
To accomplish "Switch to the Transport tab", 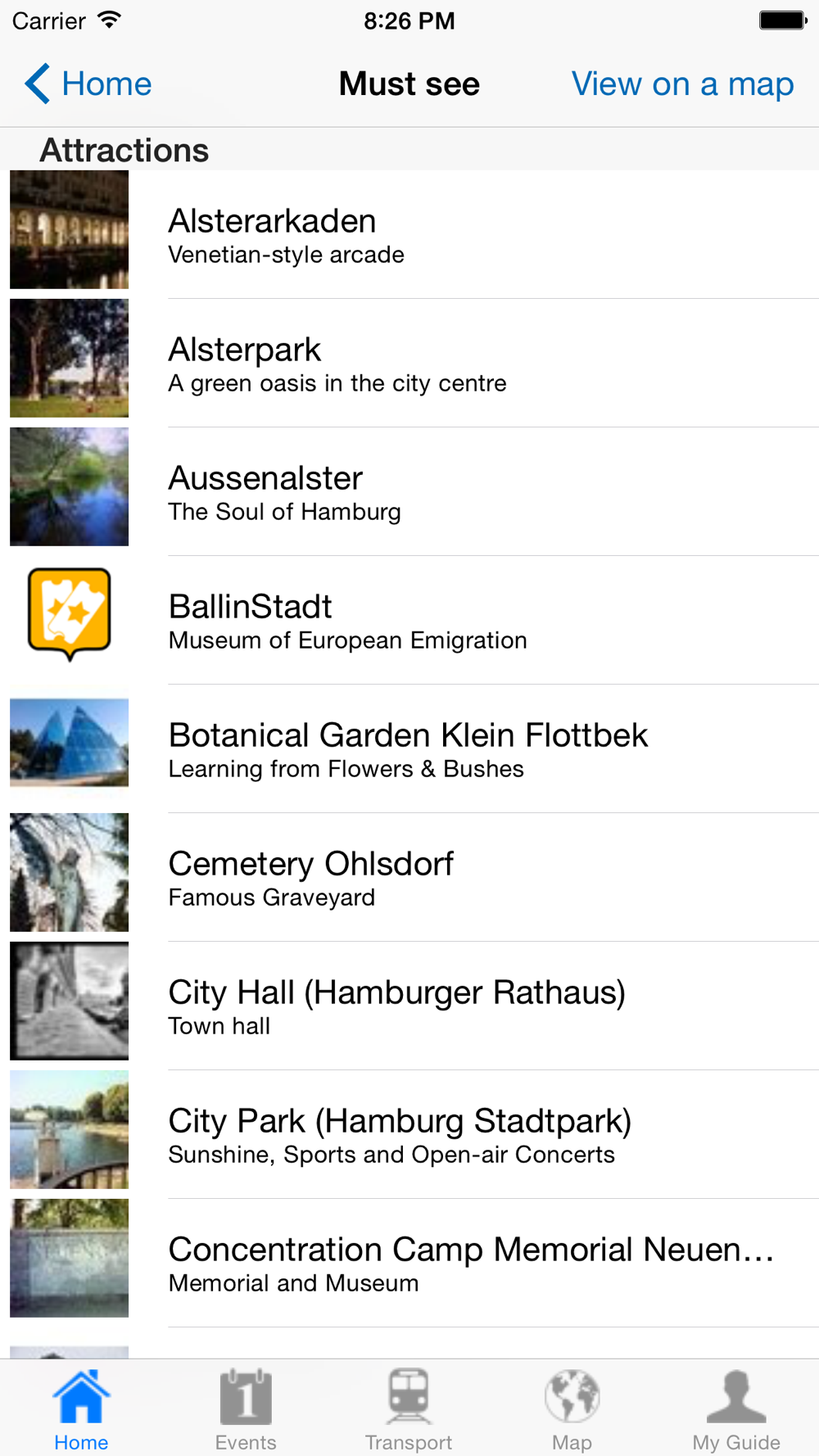I will [x=409, y=1409].
